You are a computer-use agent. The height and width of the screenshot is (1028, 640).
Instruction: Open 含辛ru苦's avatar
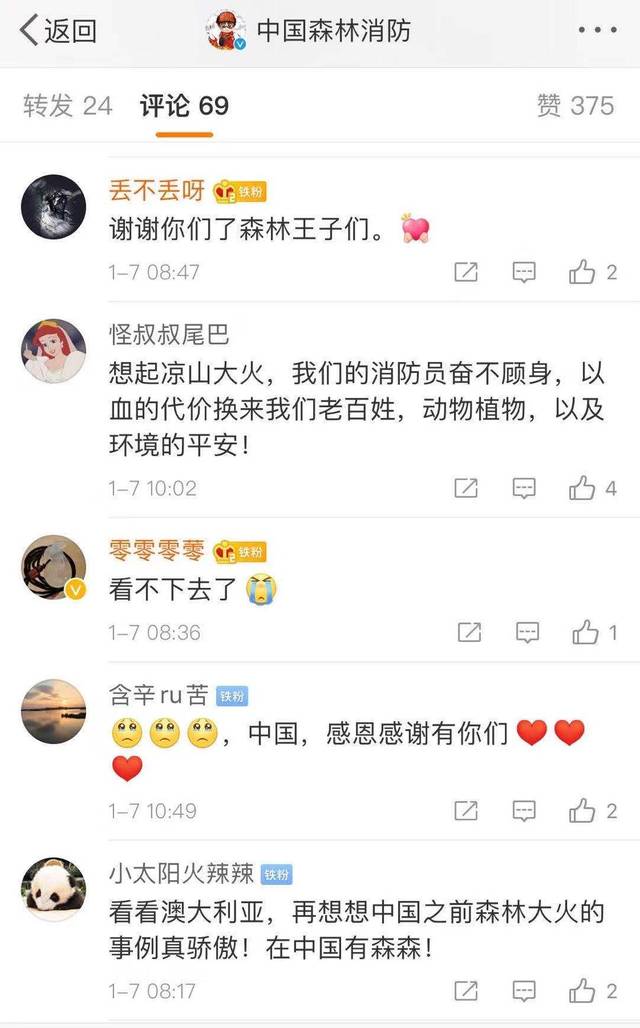tap(54, 711)
